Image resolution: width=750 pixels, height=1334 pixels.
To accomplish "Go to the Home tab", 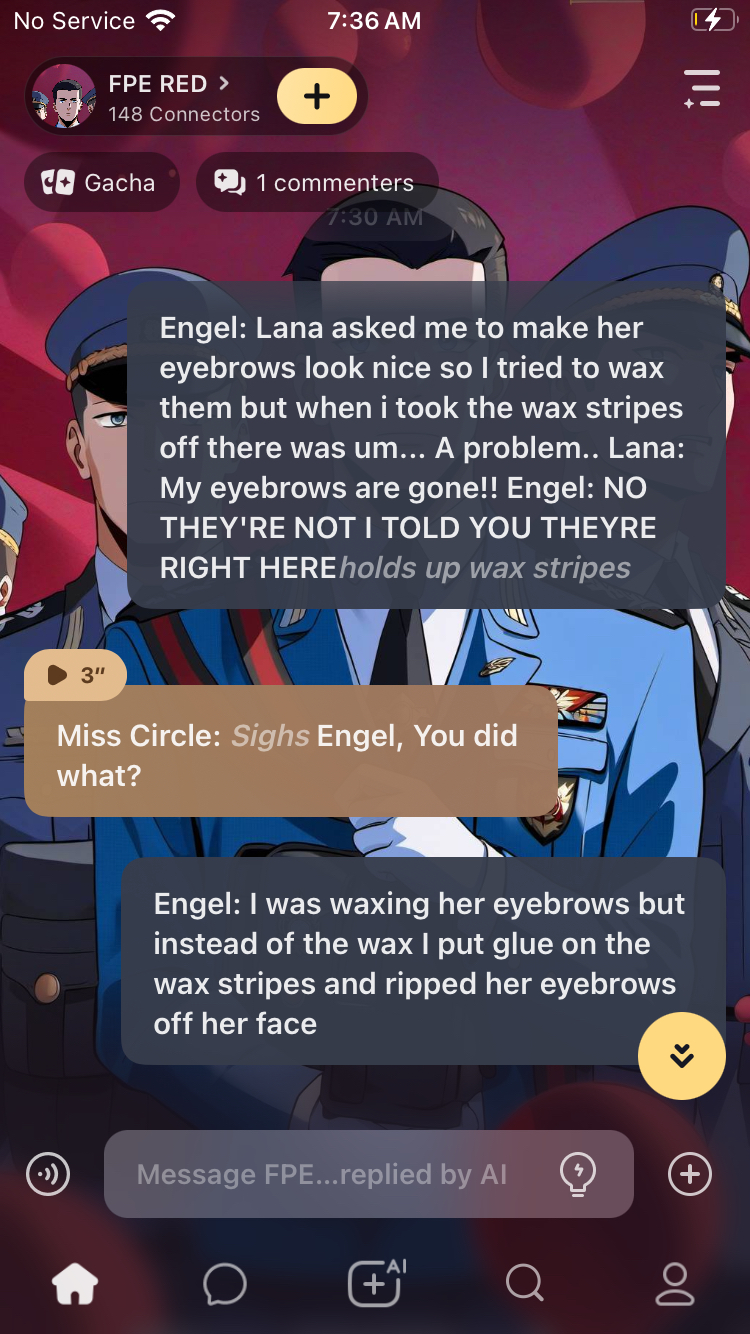I will (76, 1284).
